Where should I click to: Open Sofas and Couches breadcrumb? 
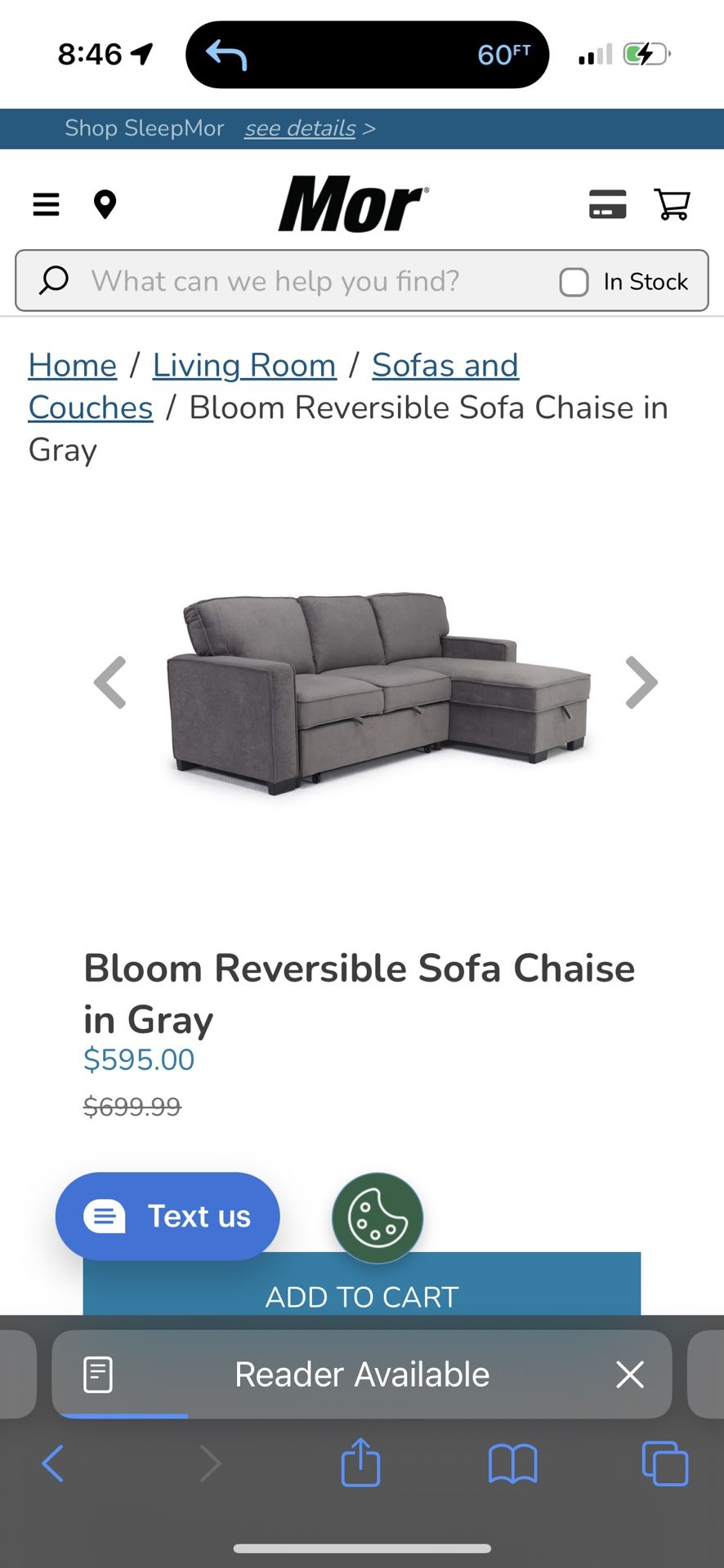click(445, 366)
